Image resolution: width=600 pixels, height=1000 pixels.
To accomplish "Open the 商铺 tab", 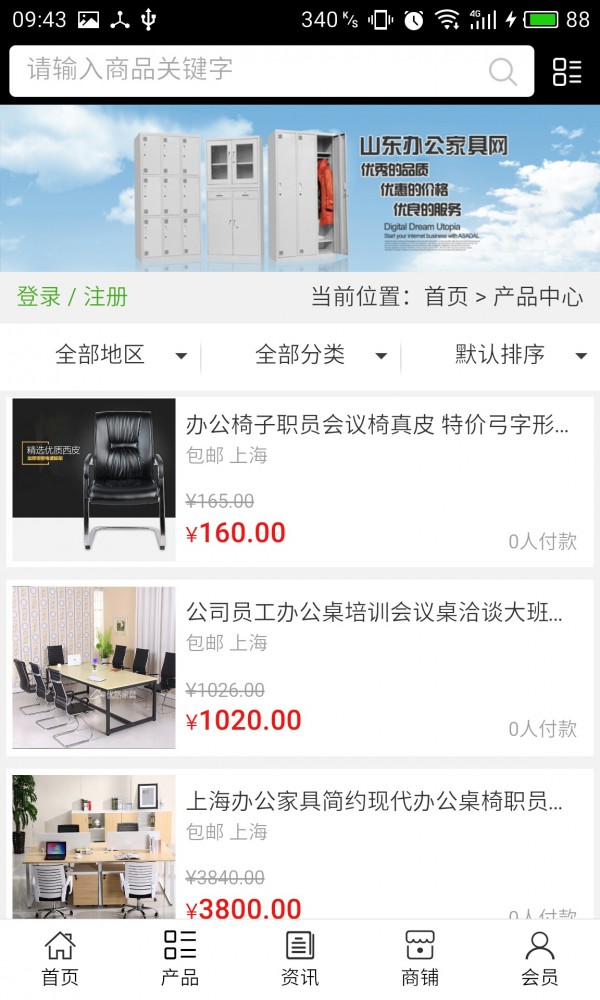I will pos(420,958).
